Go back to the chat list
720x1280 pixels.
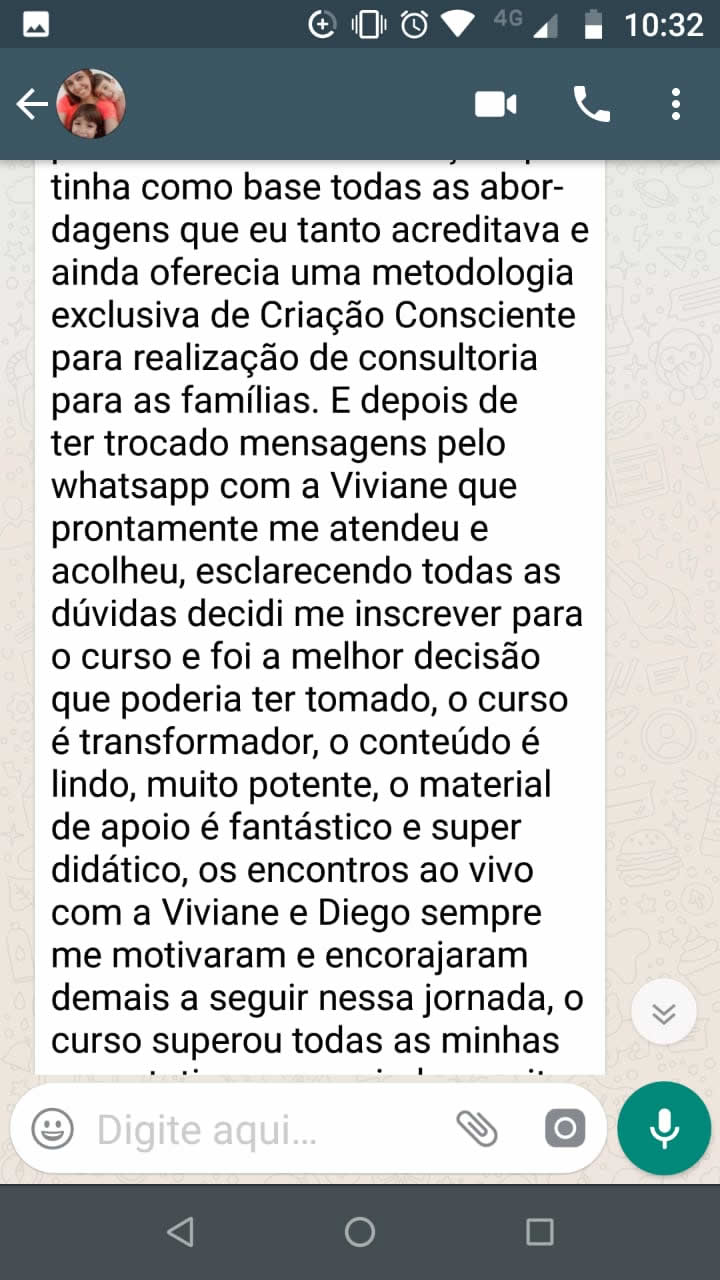[32, 104]
